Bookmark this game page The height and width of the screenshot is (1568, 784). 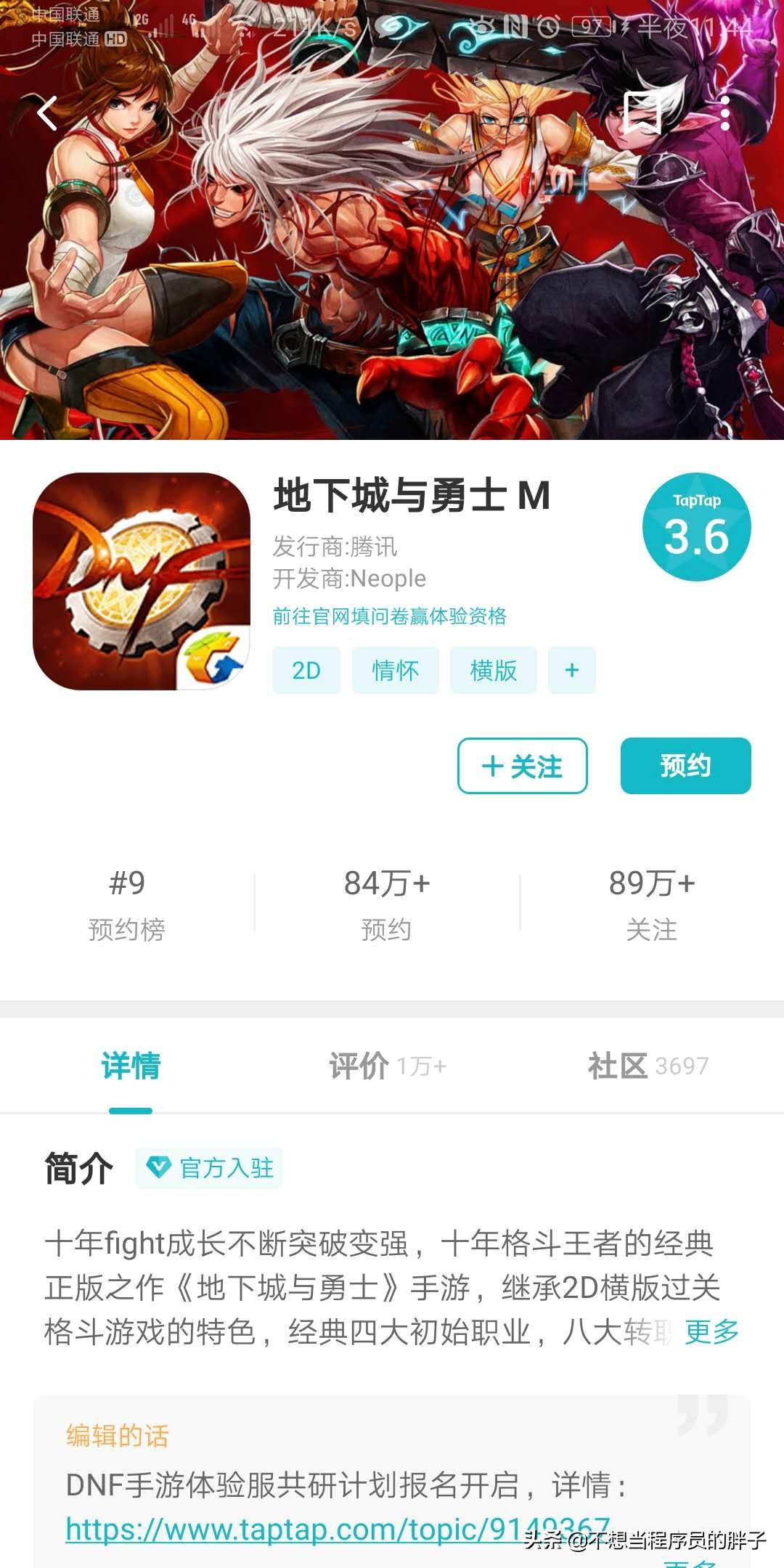coord(642,113)
